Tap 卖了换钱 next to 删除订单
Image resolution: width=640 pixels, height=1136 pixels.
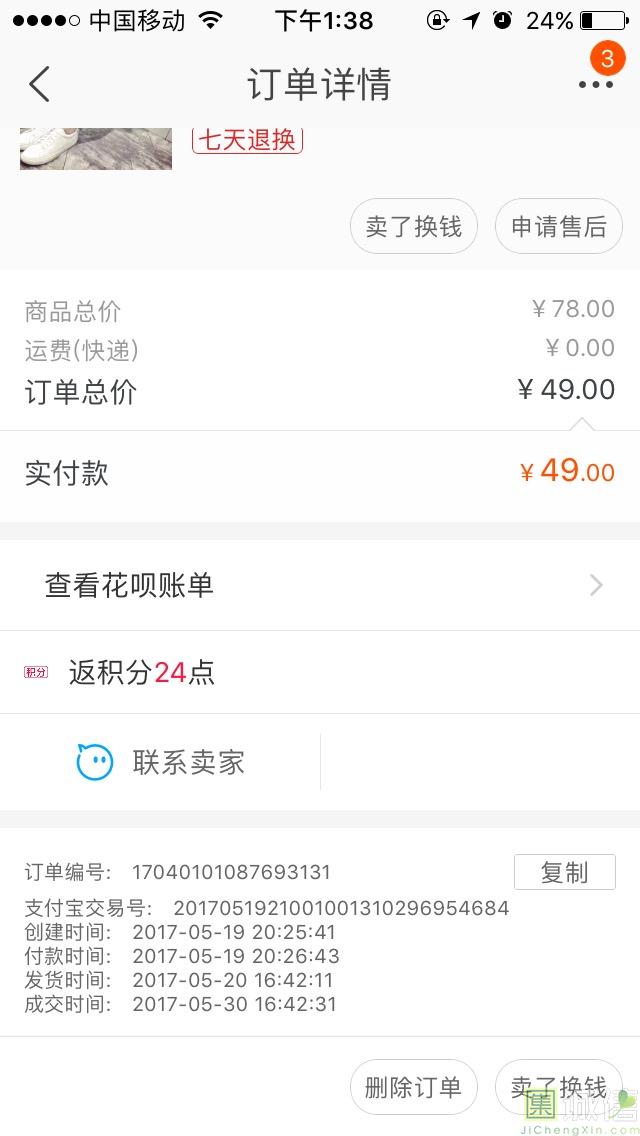pyautogui.click(x=559, y=1087)
